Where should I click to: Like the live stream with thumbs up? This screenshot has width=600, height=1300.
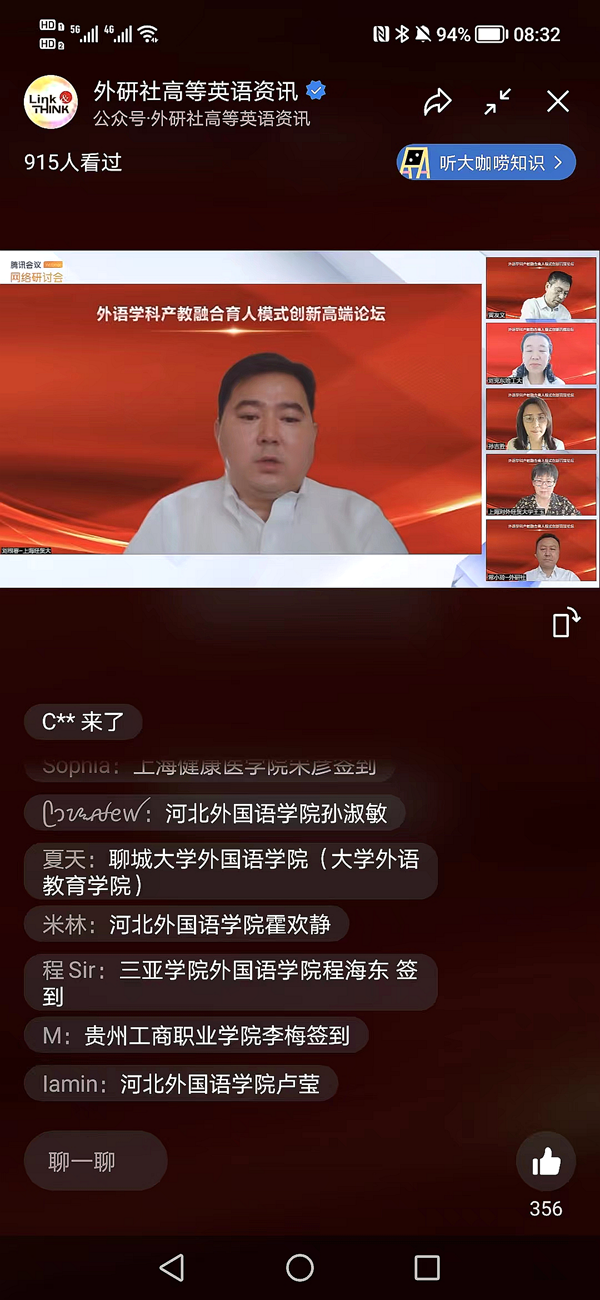click(546, 1161)
